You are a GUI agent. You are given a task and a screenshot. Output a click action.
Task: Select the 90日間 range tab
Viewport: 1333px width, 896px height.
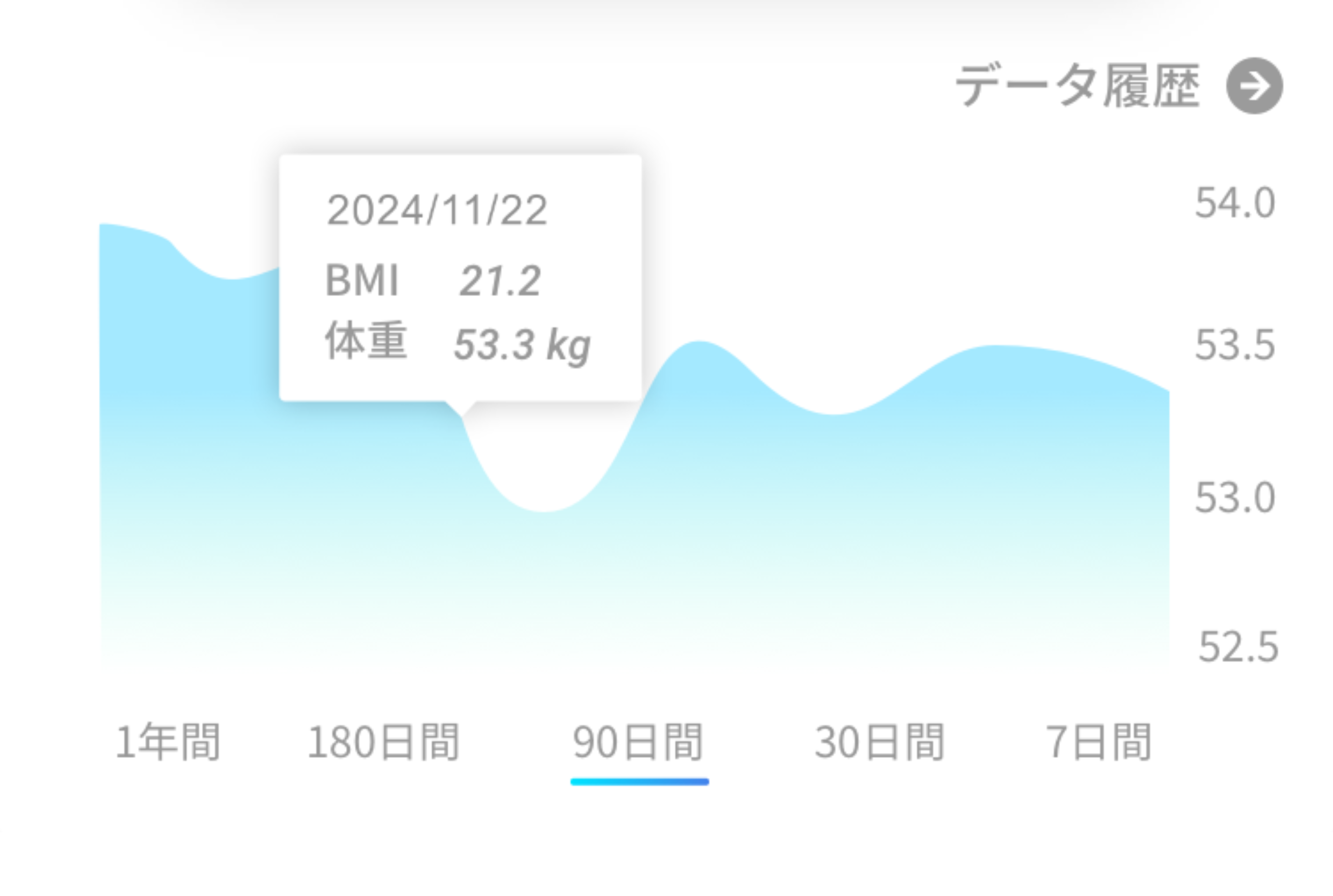click(638, 742)
